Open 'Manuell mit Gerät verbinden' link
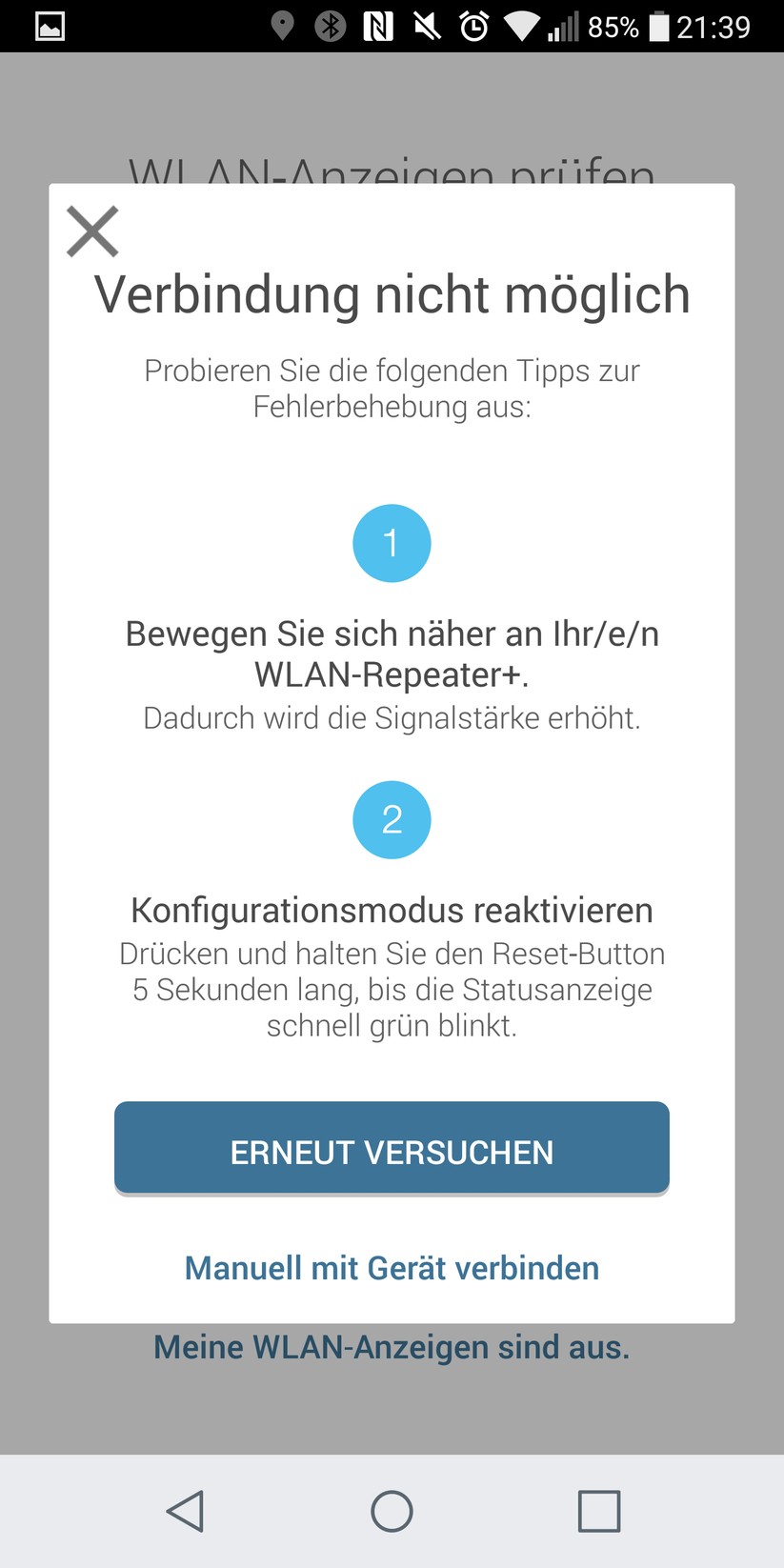Viewport: 784px width, 1568px height. coord(392,1268)
